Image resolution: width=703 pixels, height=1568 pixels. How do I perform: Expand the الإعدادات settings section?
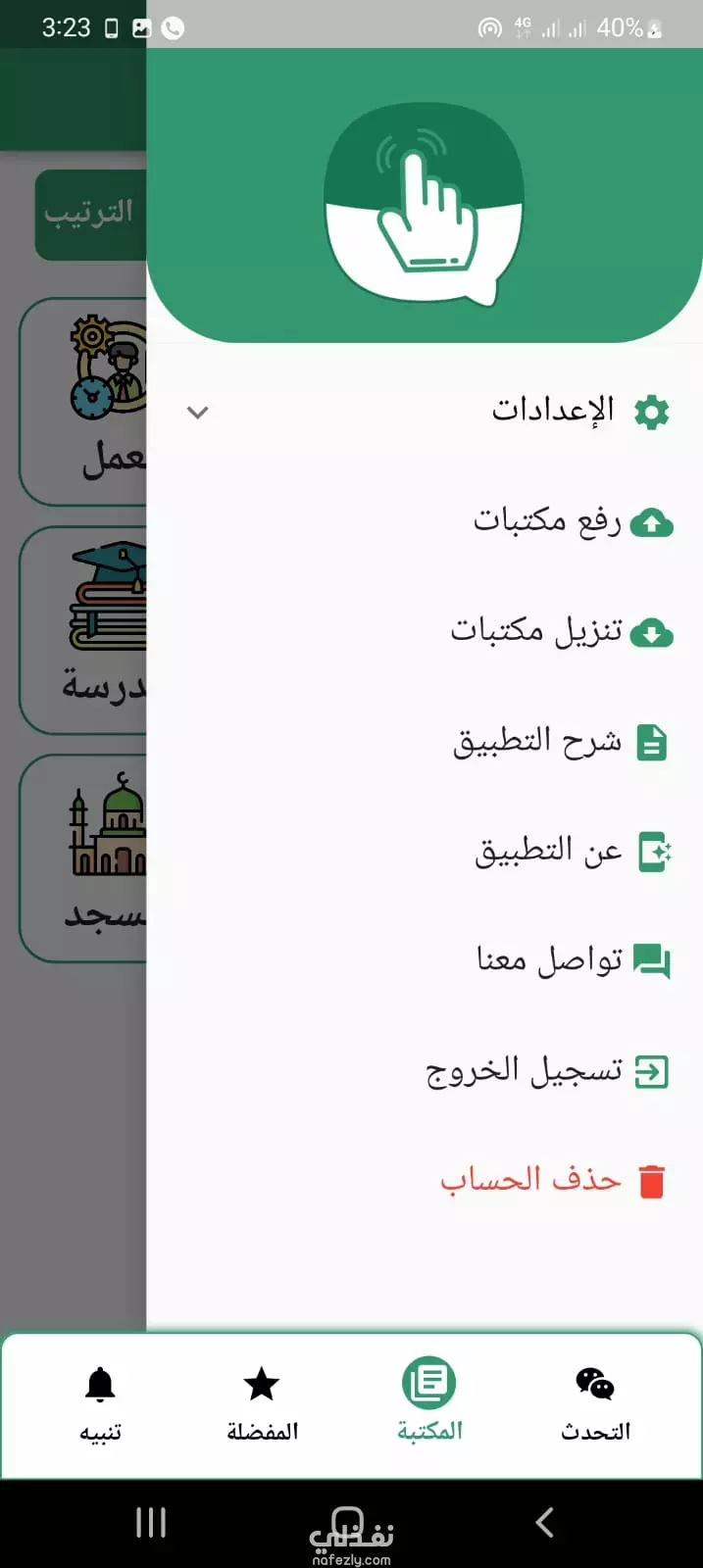pyautogui.click(x=425, y=412)
